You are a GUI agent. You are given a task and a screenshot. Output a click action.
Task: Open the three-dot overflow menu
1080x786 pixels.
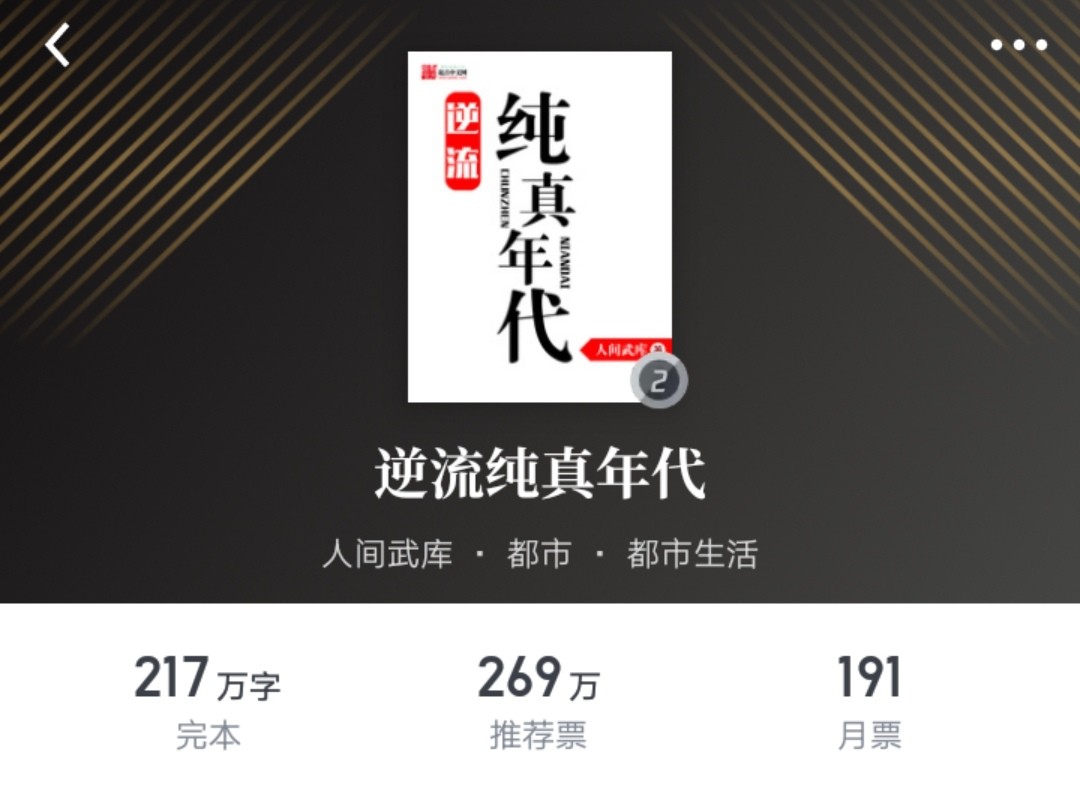[x=1018, y=45]
